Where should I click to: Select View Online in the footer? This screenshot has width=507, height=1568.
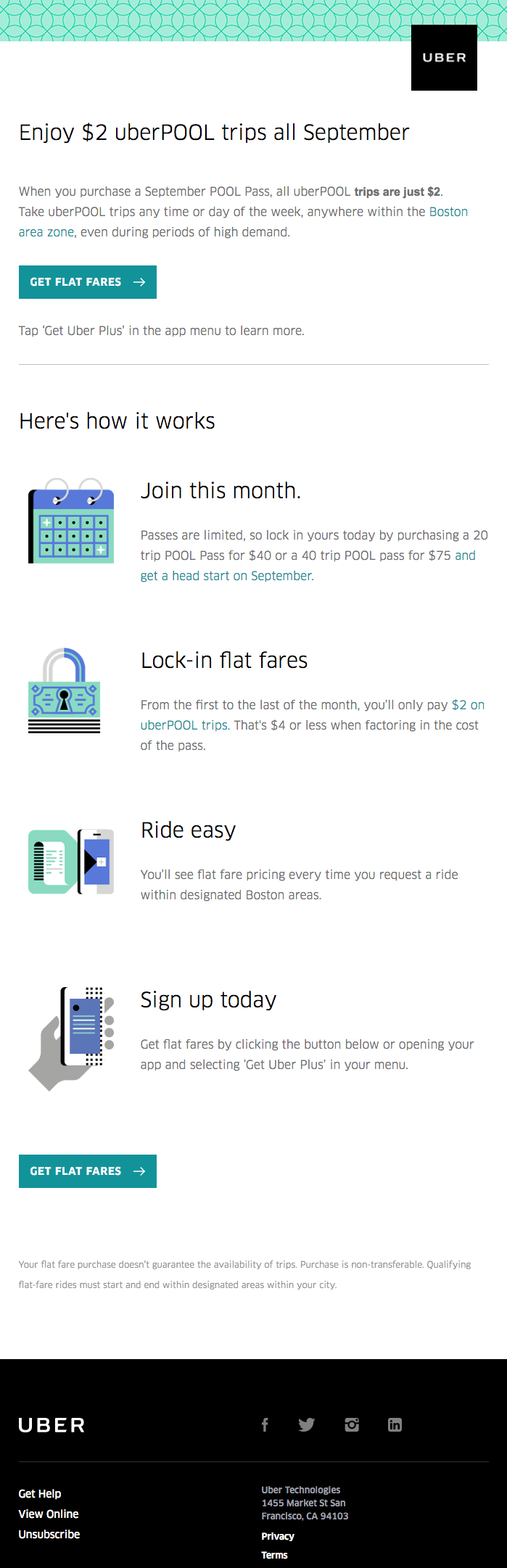click(49, 1514)
